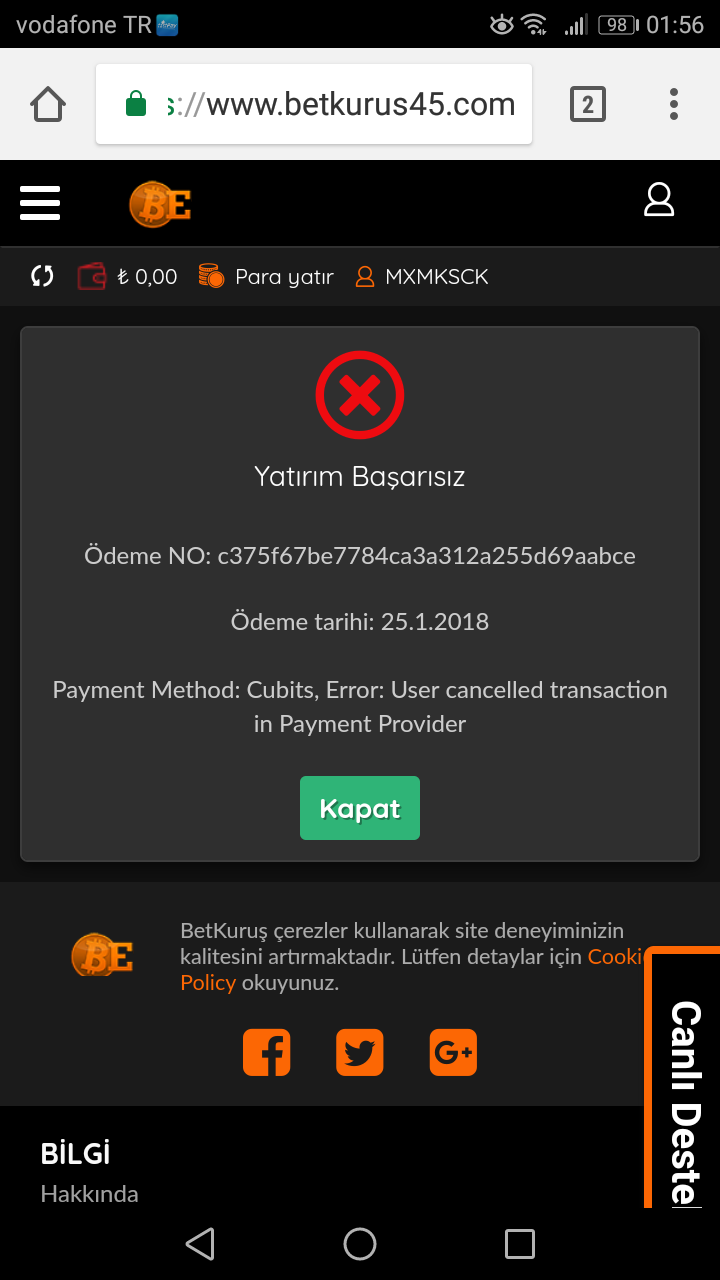
Task: Open the Hakkında link
Action: pyautogui.click(x=89, y=1194)
